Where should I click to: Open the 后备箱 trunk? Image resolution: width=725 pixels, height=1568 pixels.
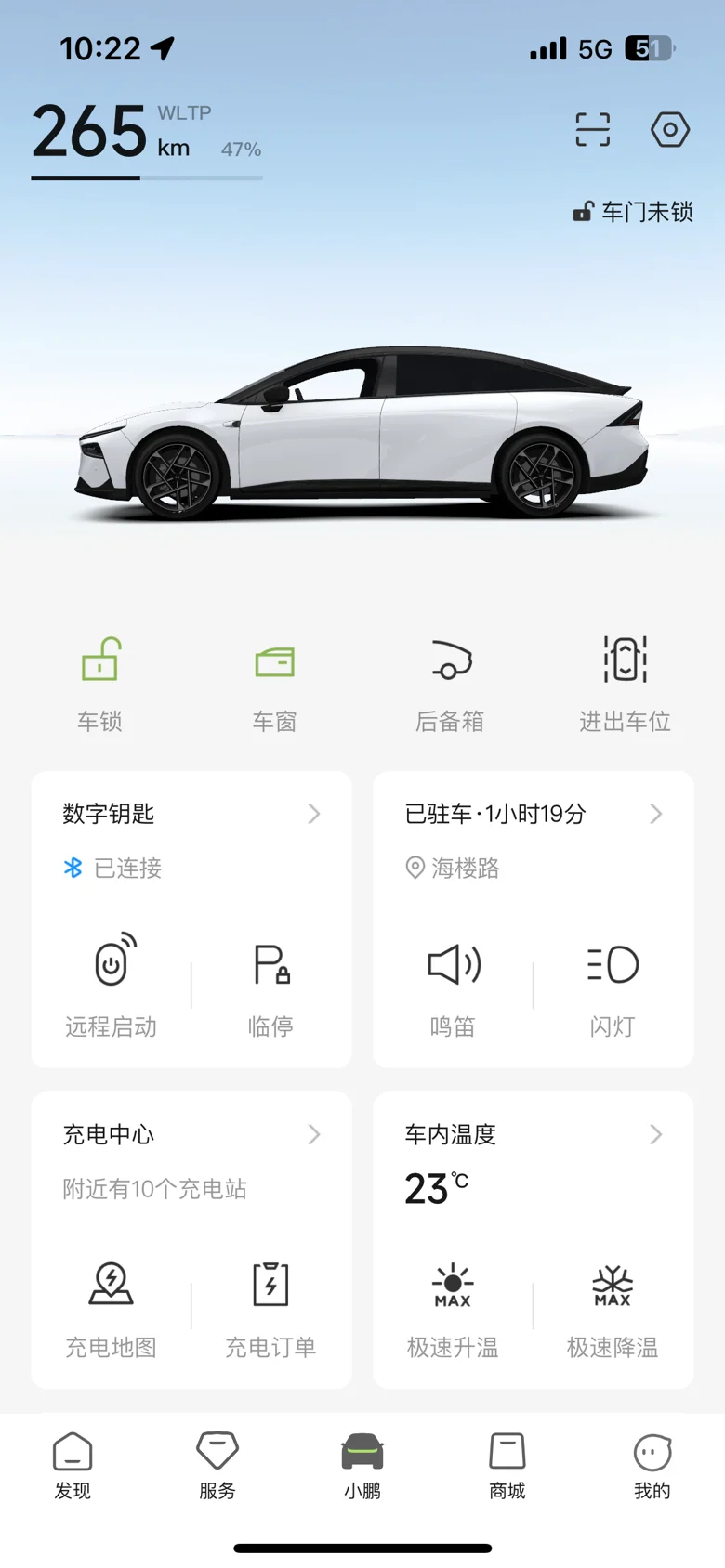tap(450, 683)
